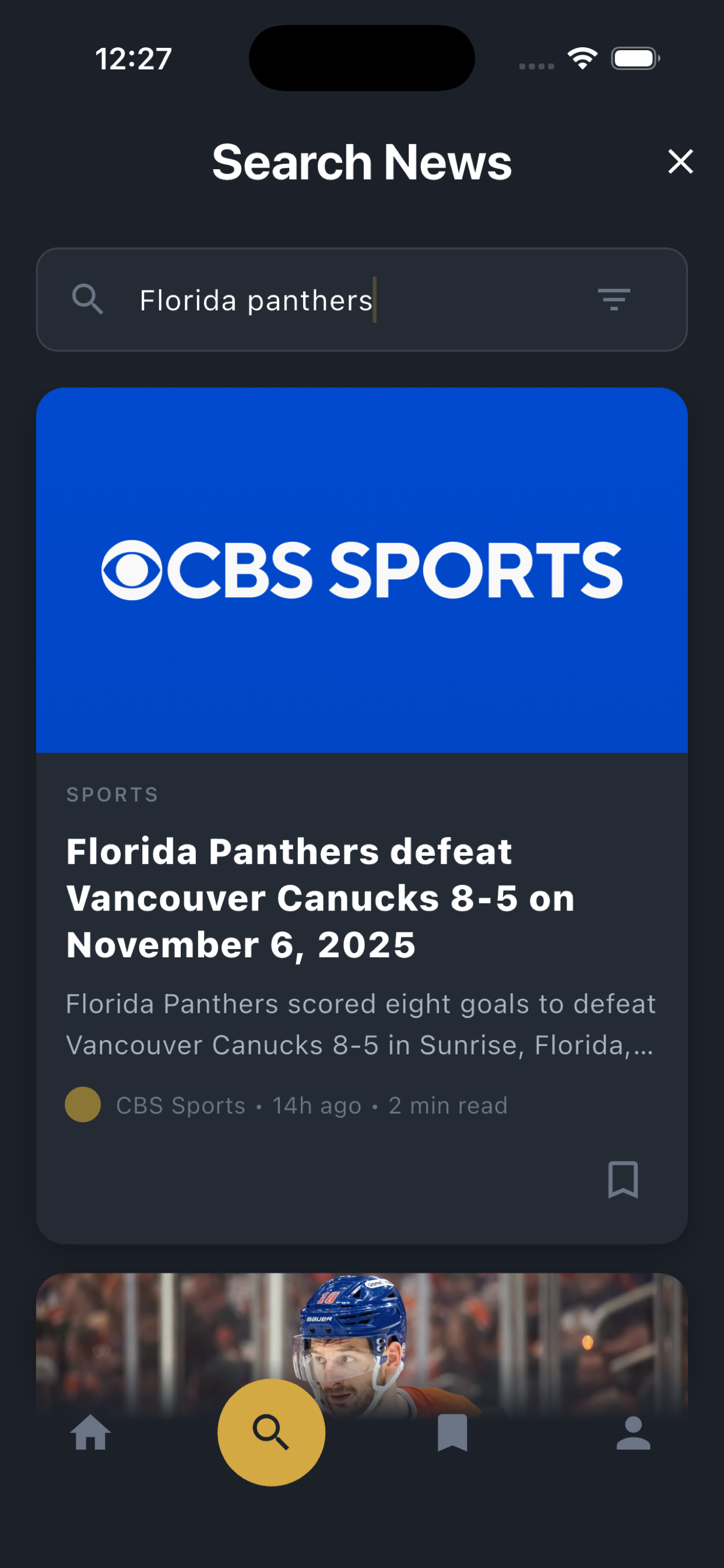
Task: Tap the Wi-Fi indicator in the status bar
Action: click(582, 57)
